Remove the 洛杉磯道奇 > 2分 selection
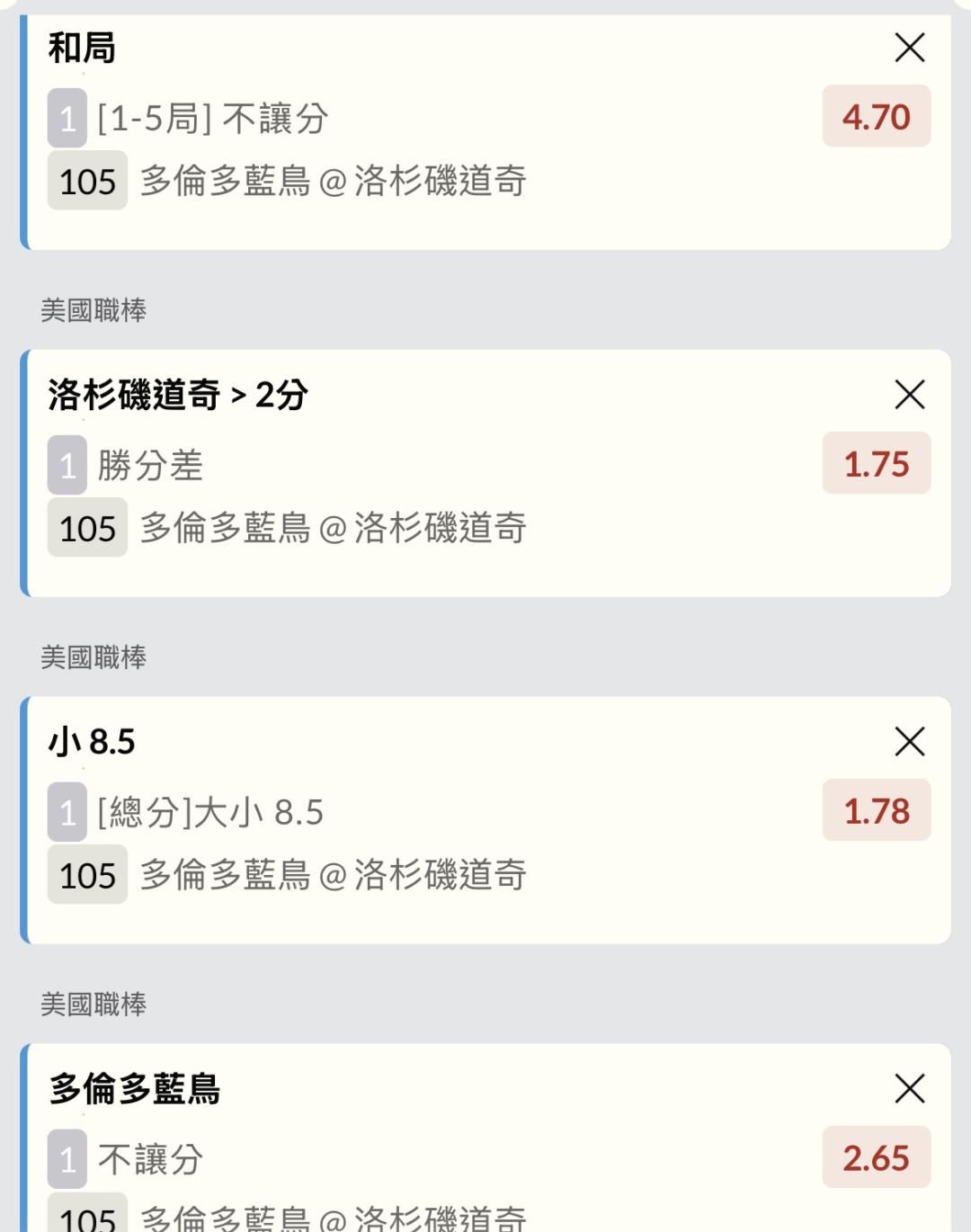 coord(910,394)
